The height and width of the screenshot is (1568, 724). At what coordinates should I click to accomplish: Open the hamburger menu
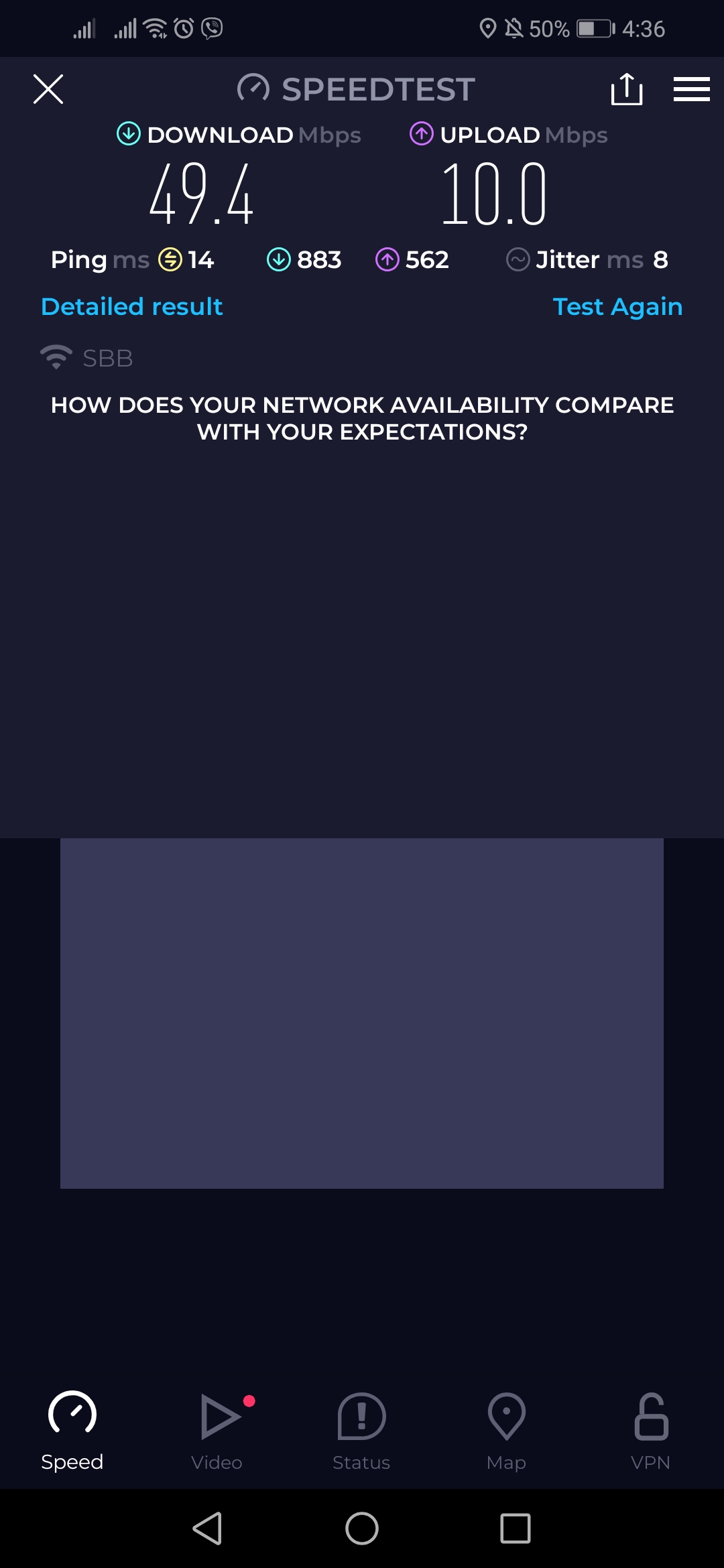point(691,89)
